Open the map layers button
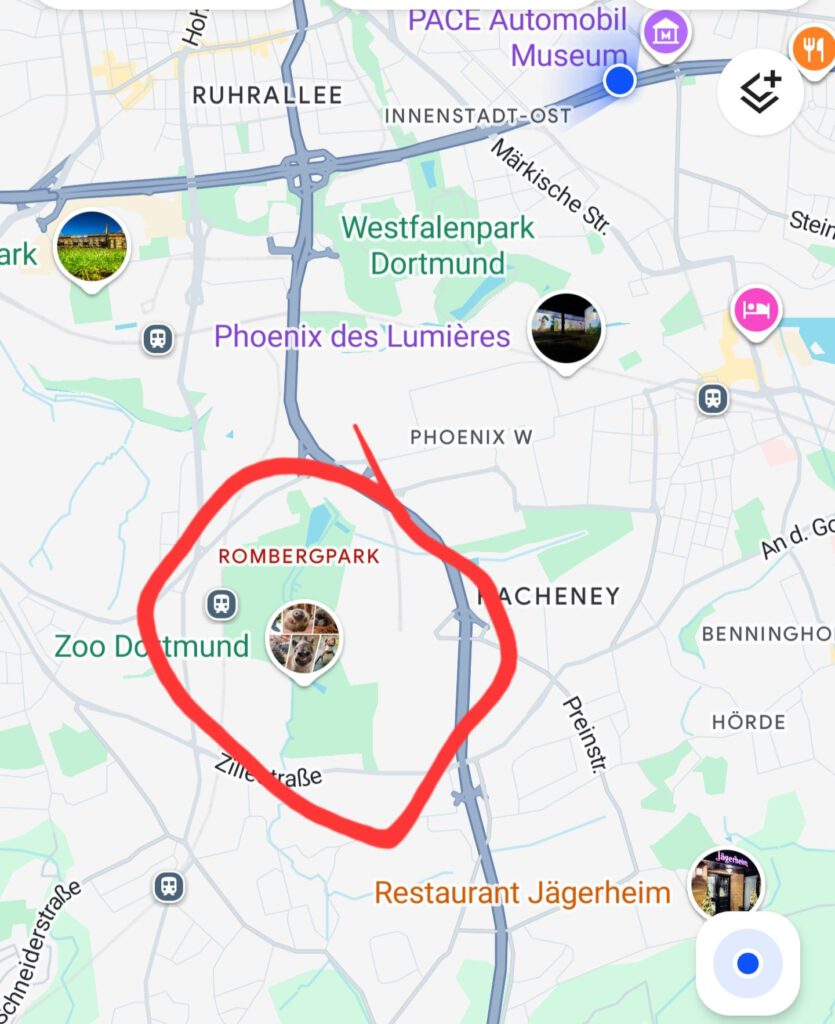This screenshot has width=835, height=1024. 760,91
